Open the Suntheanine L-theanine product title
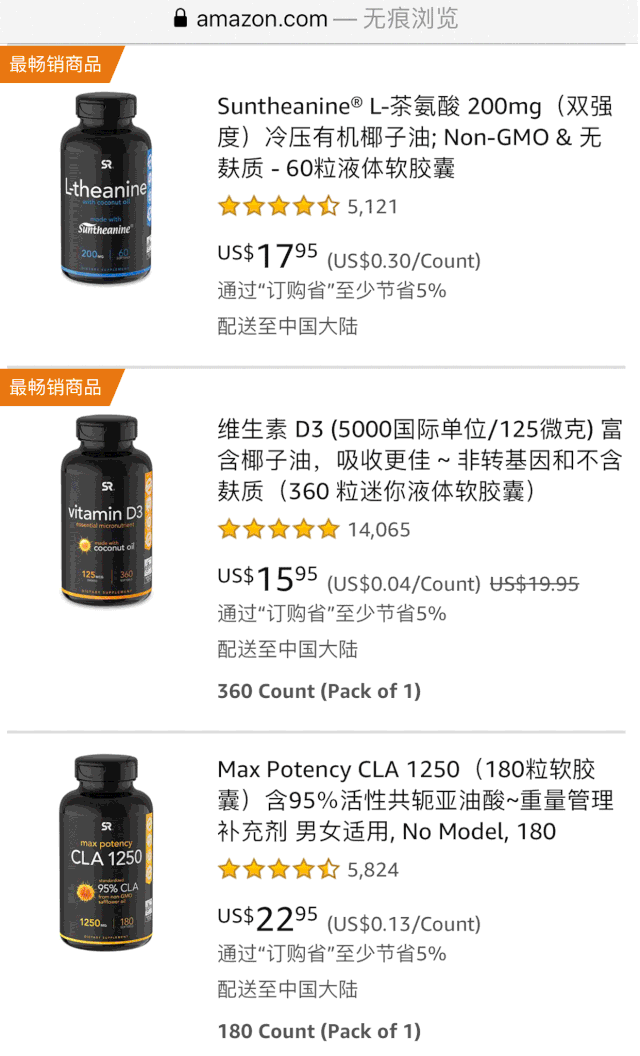The image size is (640, 1056). coord(414,137)
